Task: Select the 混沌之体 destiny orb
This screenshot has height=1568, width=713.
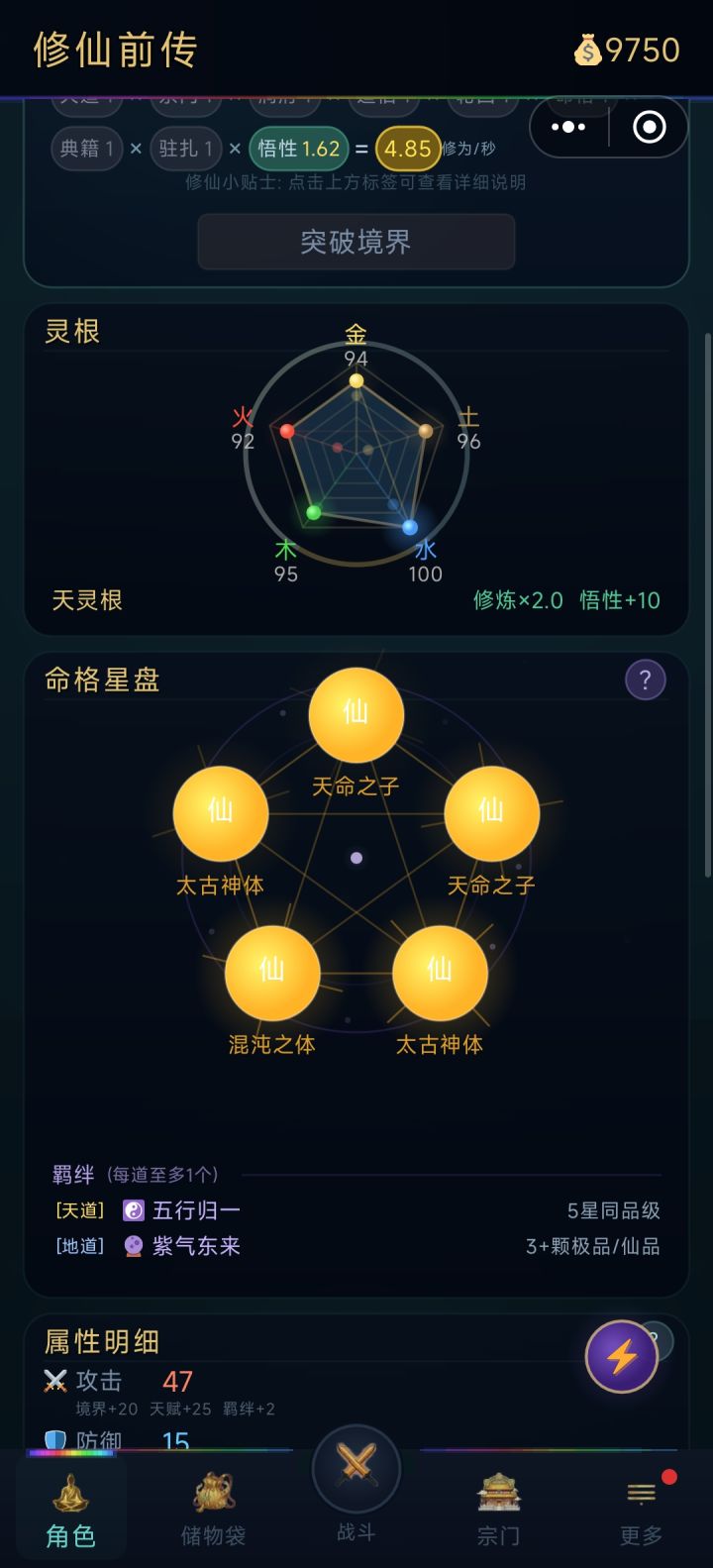Action: click(271, 973)
